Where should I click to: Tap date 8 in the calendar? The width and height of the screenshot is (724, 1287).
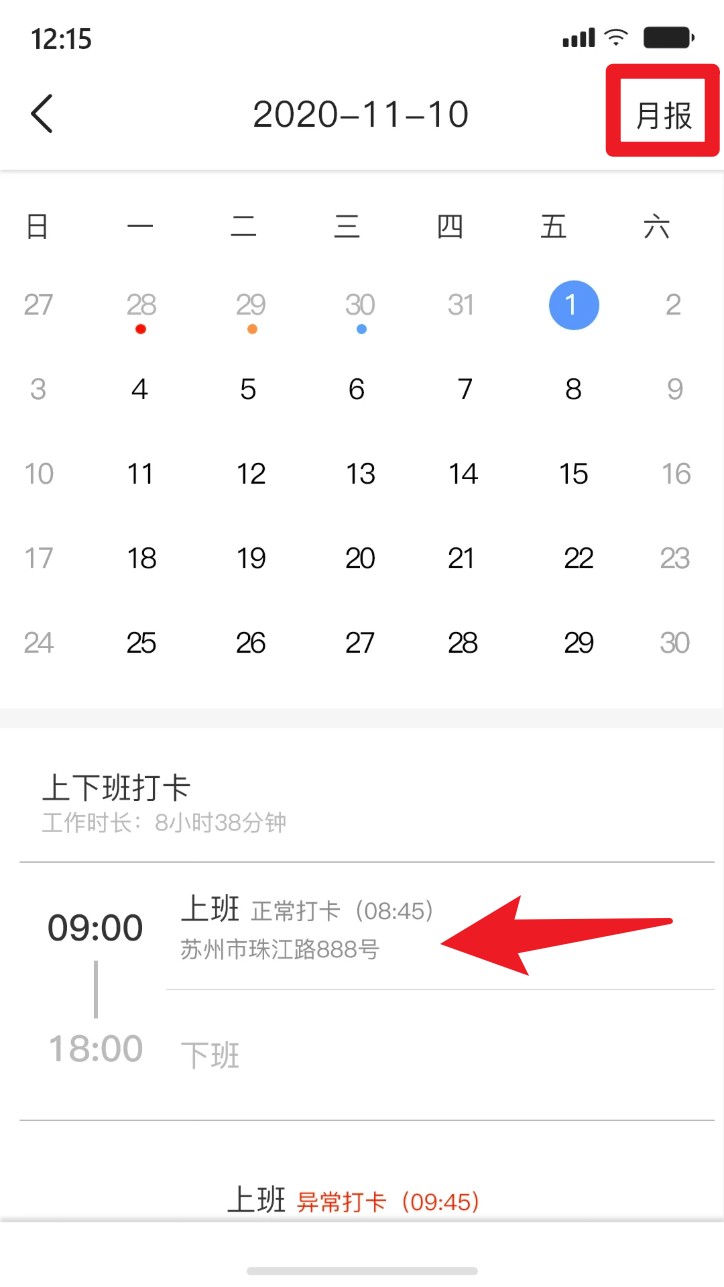tap(573, 389)
